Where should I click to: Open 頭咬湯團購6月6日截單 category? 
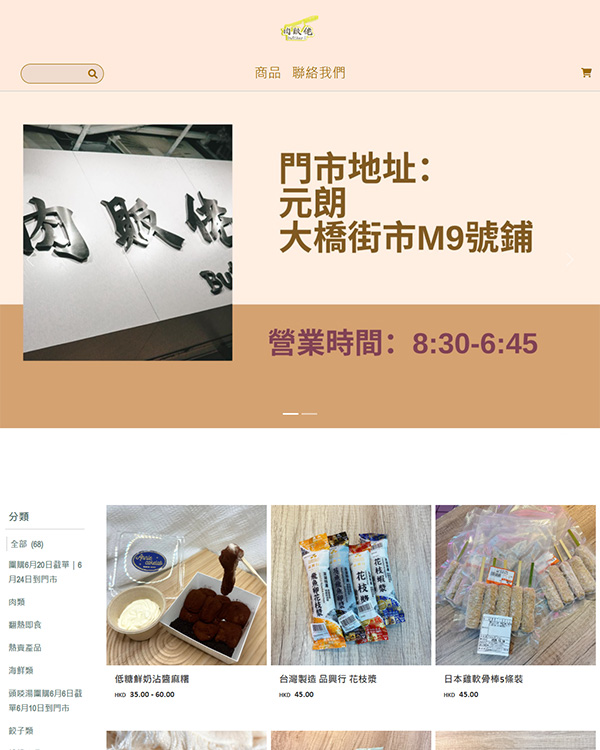45,700
